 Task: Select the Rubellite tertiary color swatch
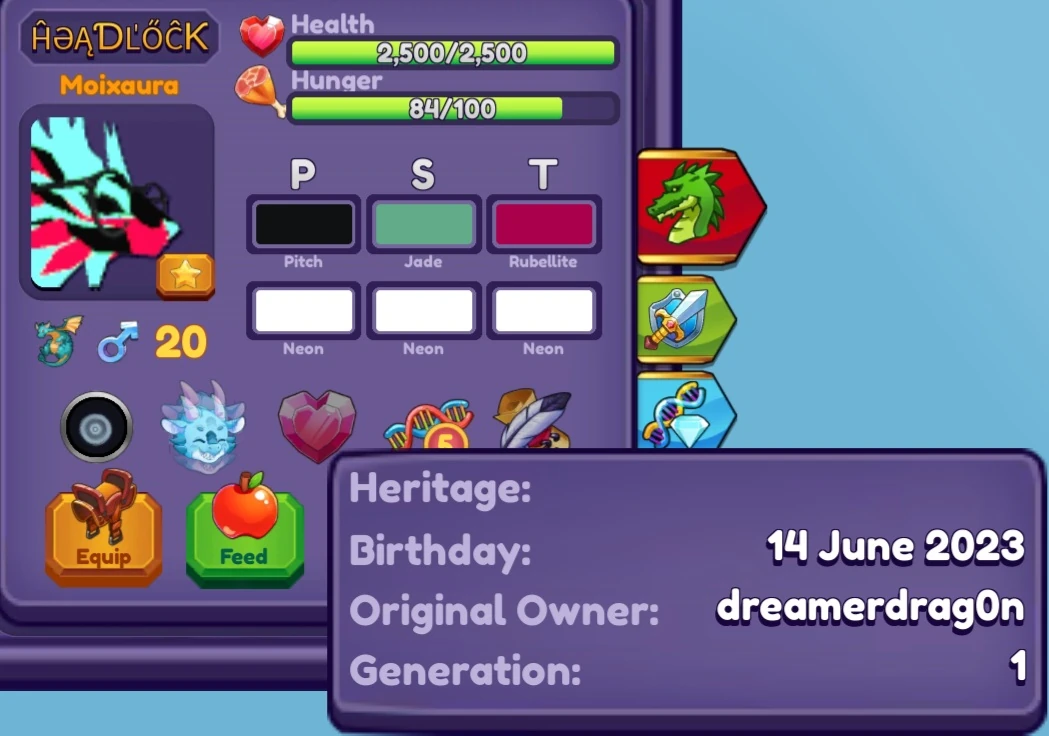[x=543, y=224]
